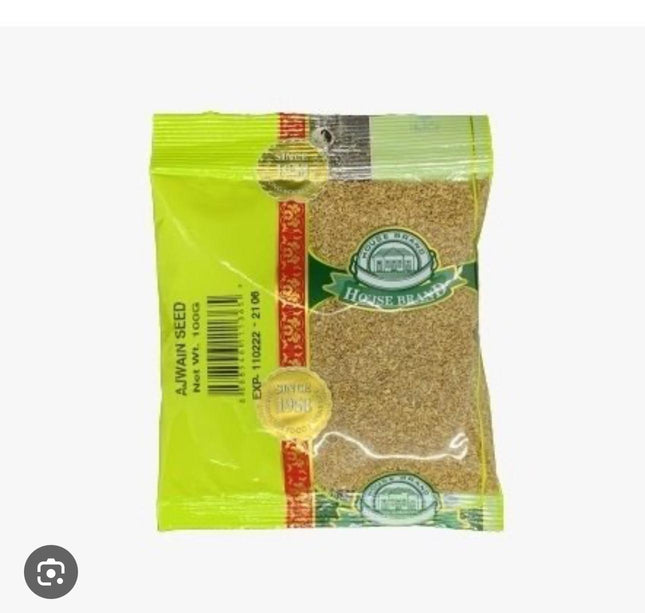Screen dimensions: 645x613
Task: Search this image with the Lens icon
Action: click(51, 572)
